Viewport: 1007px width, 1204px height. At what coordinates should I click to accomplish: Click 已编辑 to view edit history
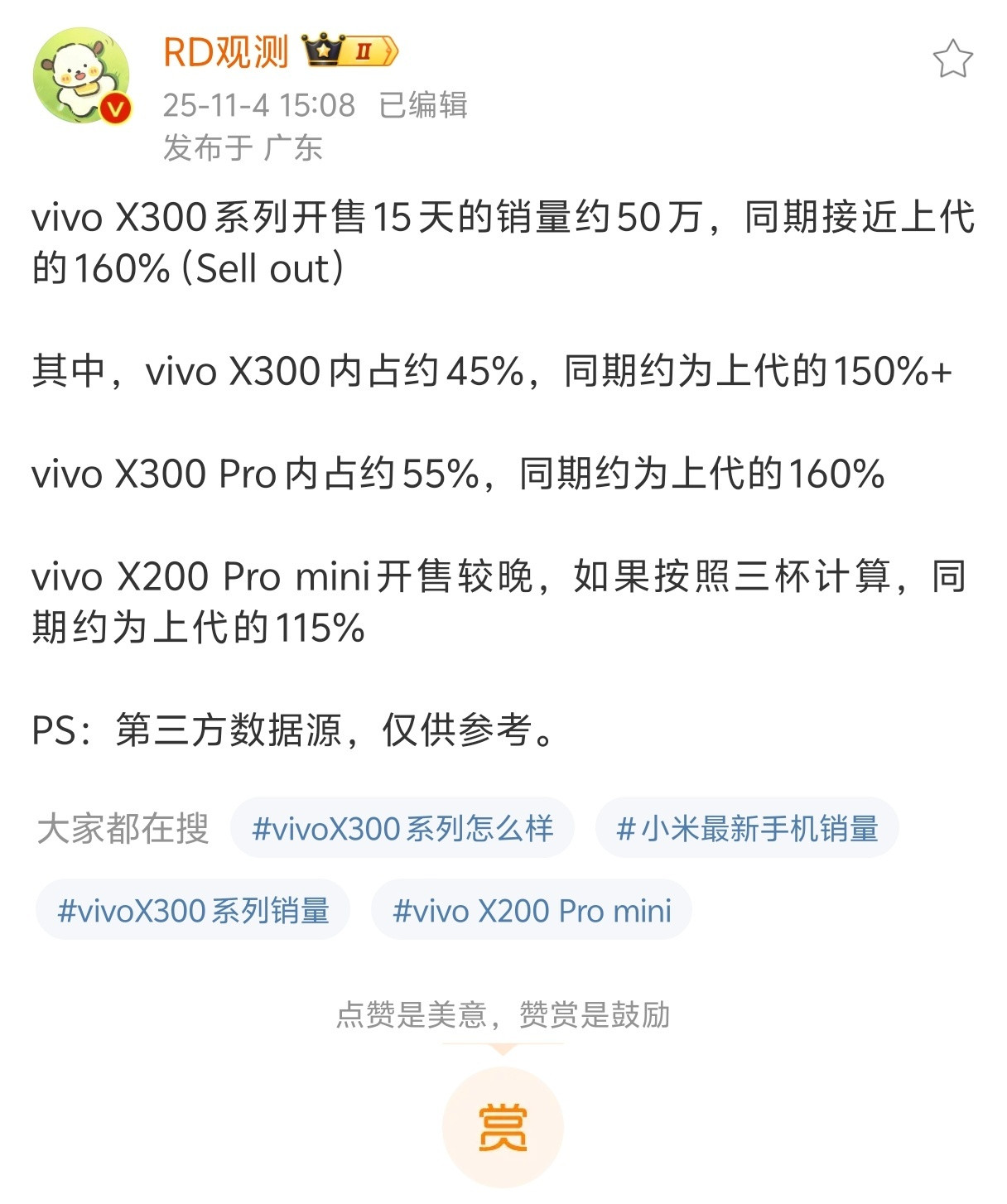pos(424,106)
